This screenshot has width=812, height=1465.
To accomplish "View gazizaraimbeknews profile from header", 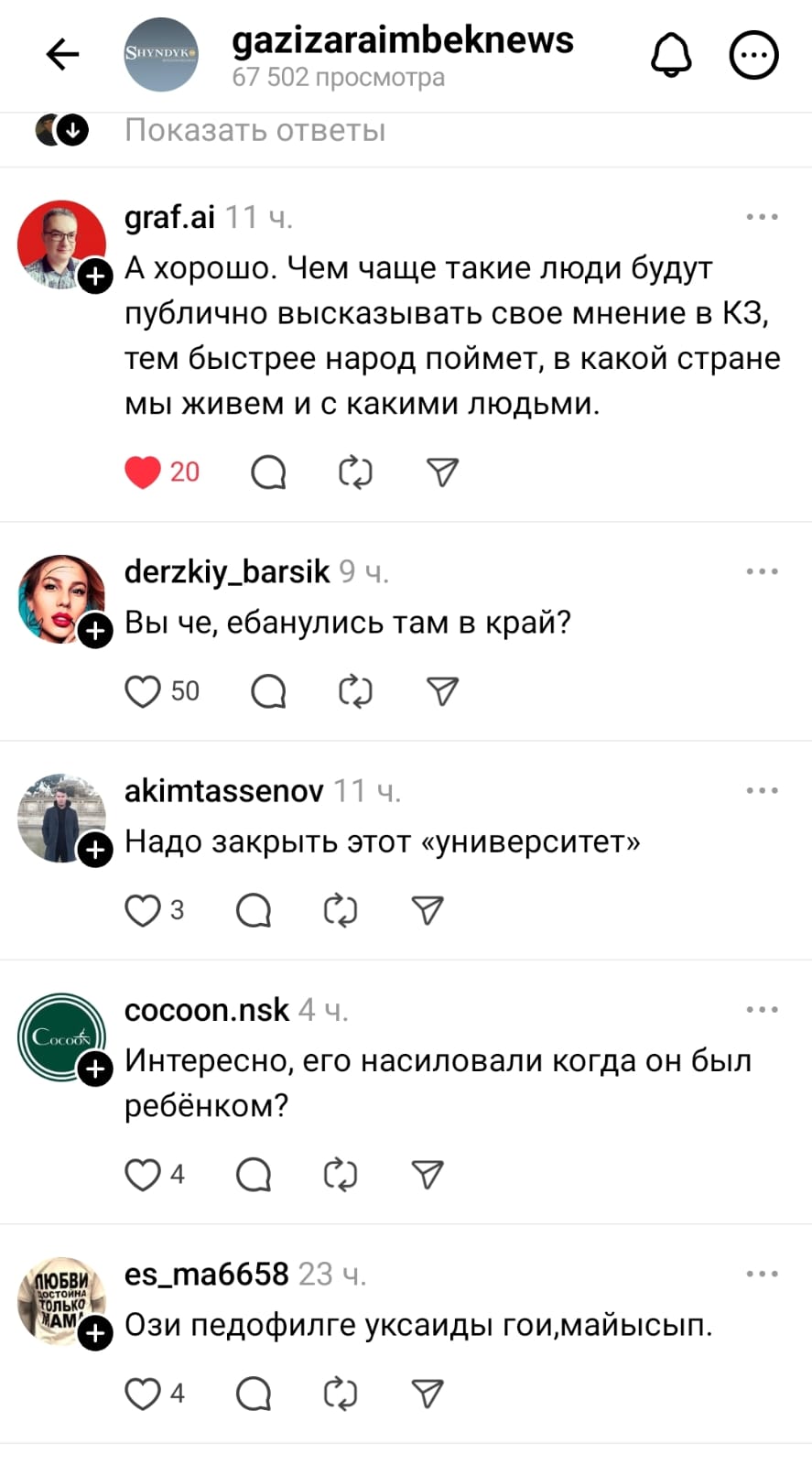I will tap(403, 40).
